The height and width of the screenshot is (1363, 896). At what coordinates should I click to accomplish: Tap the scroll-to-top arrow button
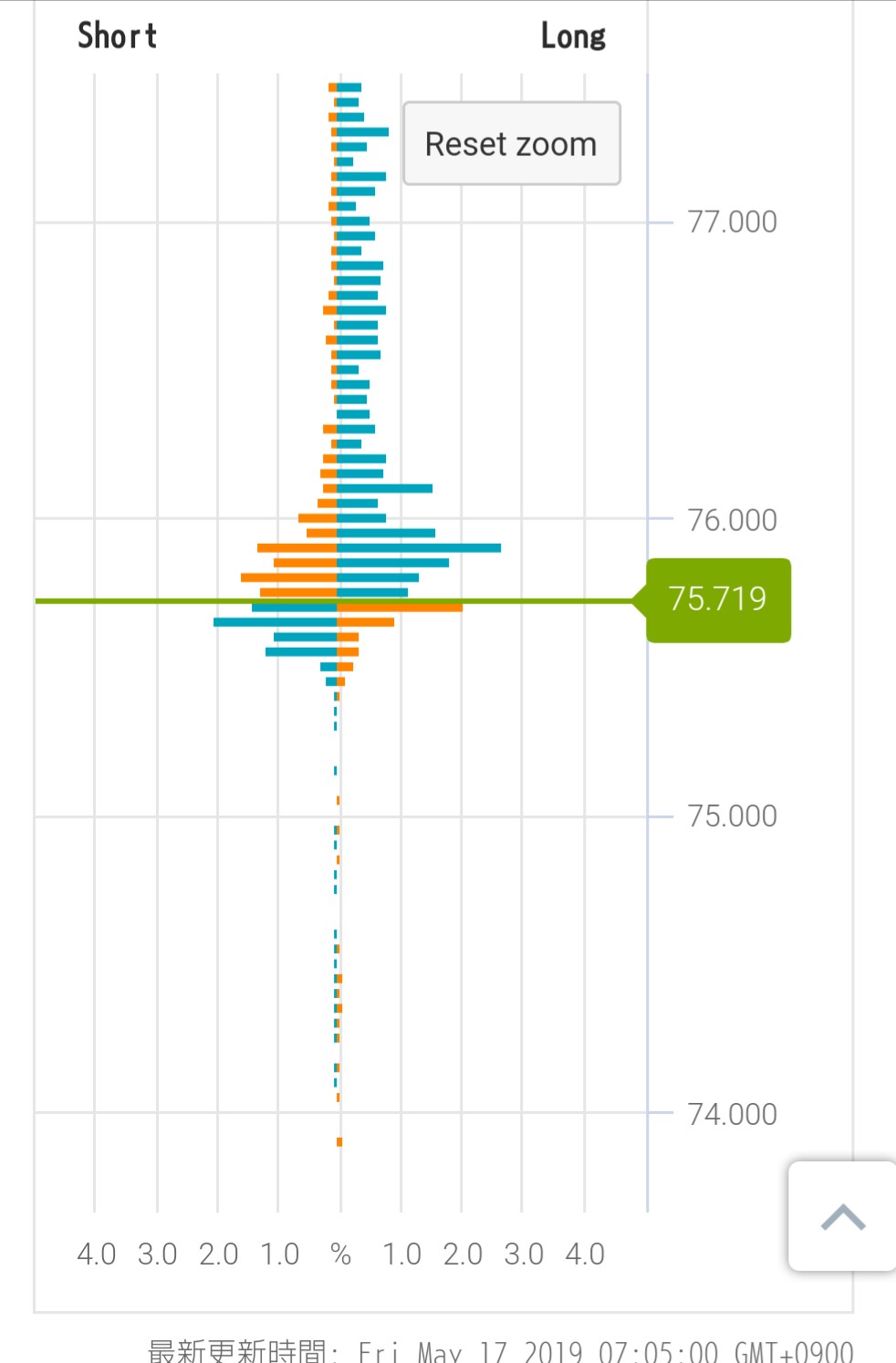842,1216
